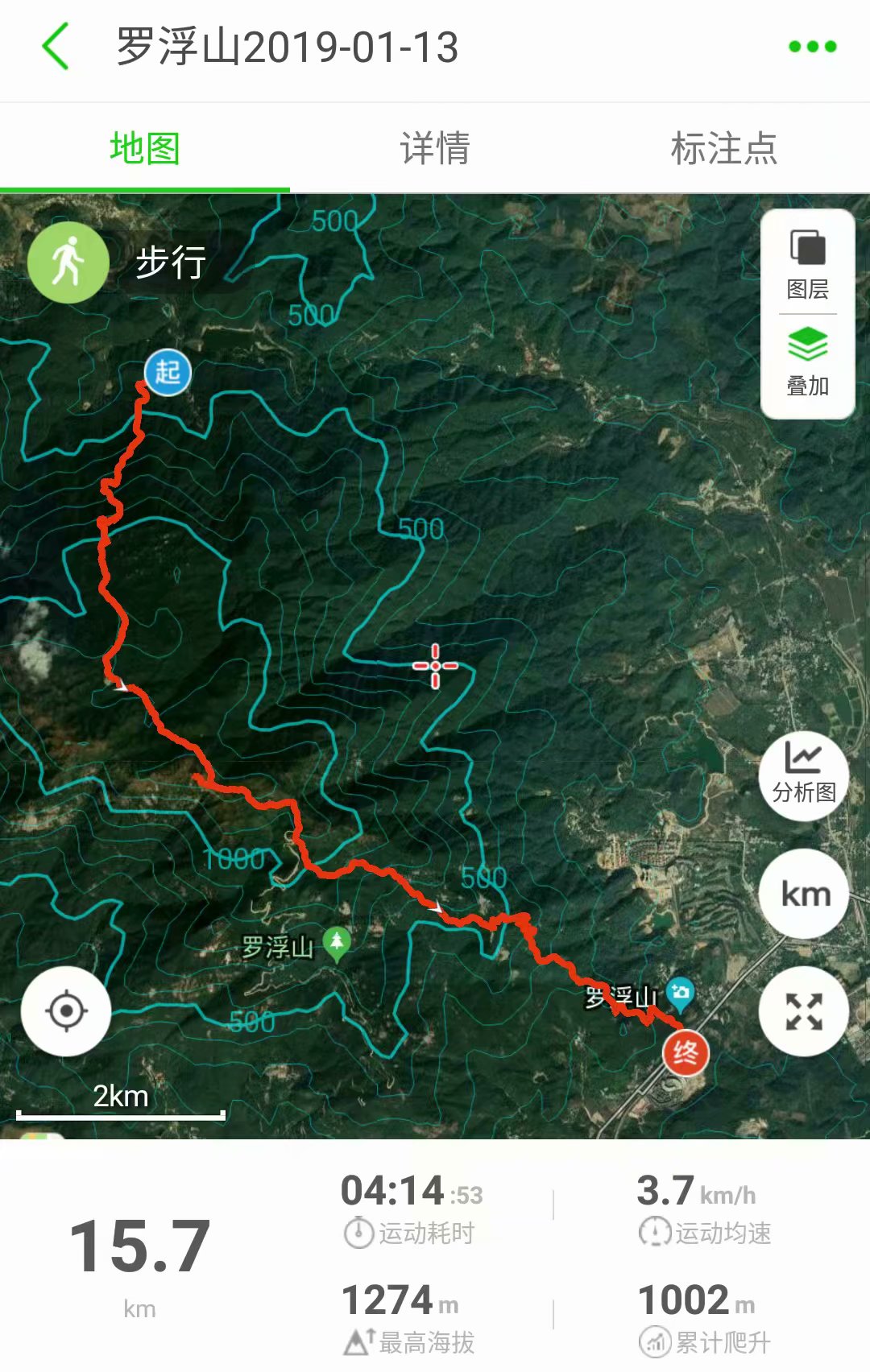Viewport: 870px width, 1372px height.
Task: Open the 分析图 analysis chart
Action: [x=804, y=775]
